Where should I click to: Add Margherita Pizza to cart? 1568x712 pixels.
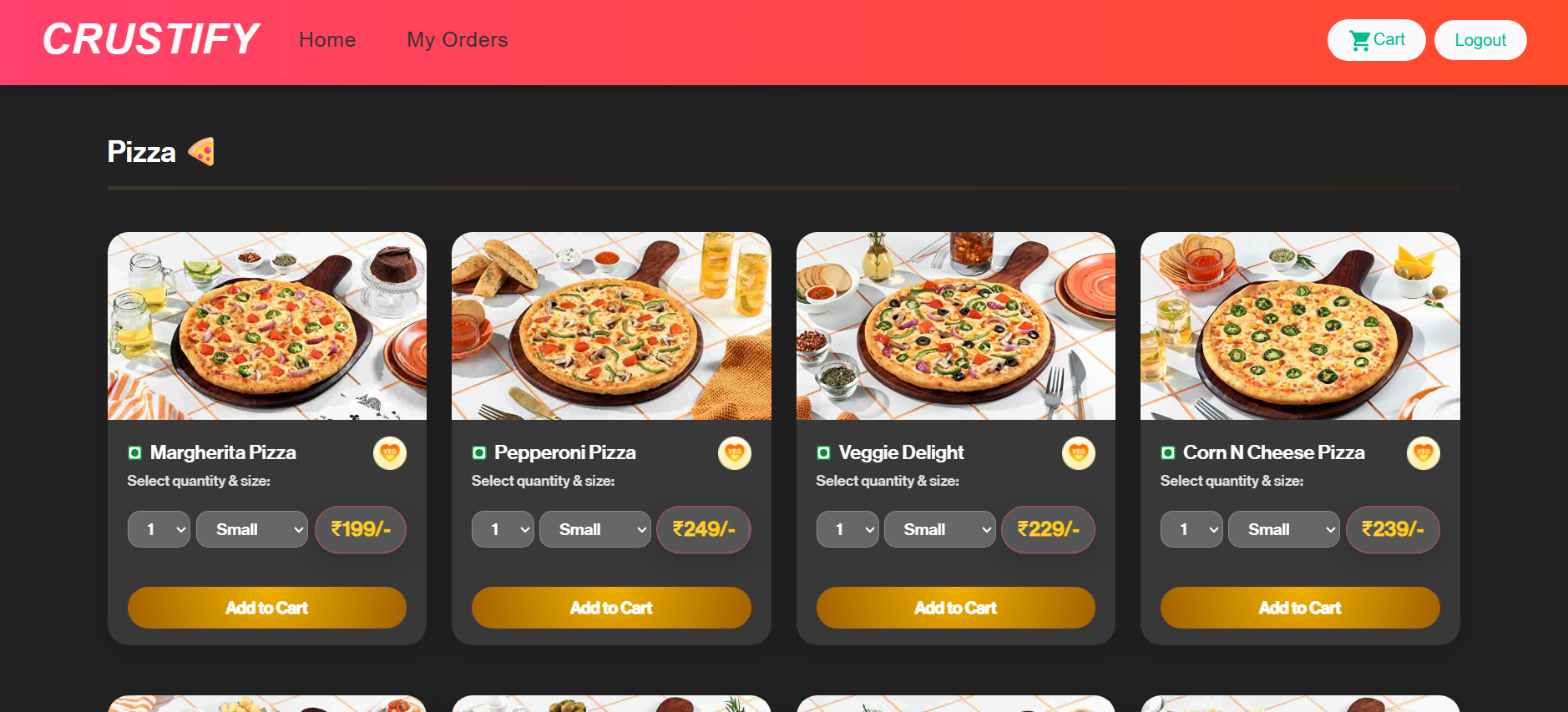266,608
